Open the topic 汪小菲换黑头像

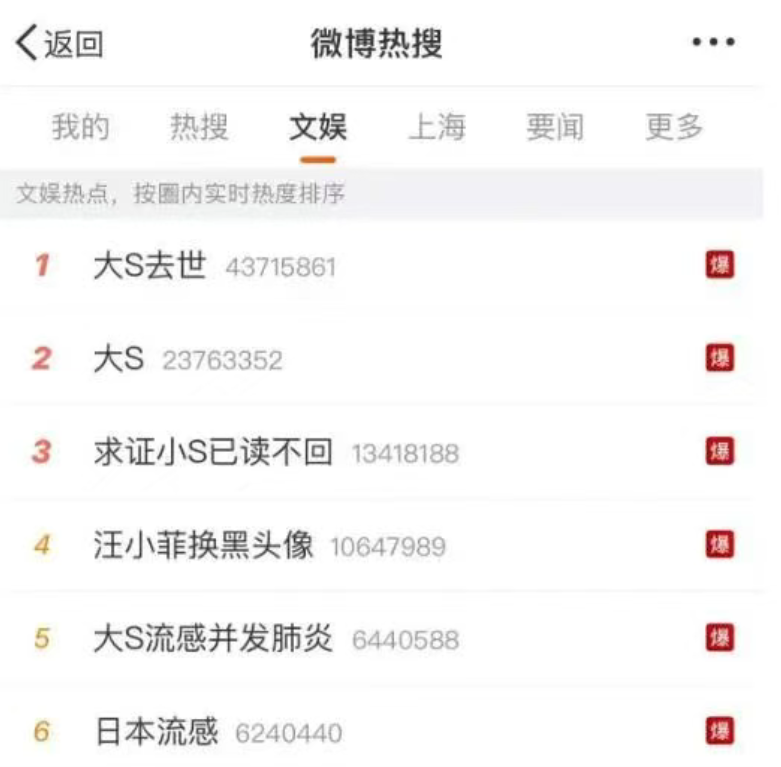pyautogui.click(x=203, y=546)
